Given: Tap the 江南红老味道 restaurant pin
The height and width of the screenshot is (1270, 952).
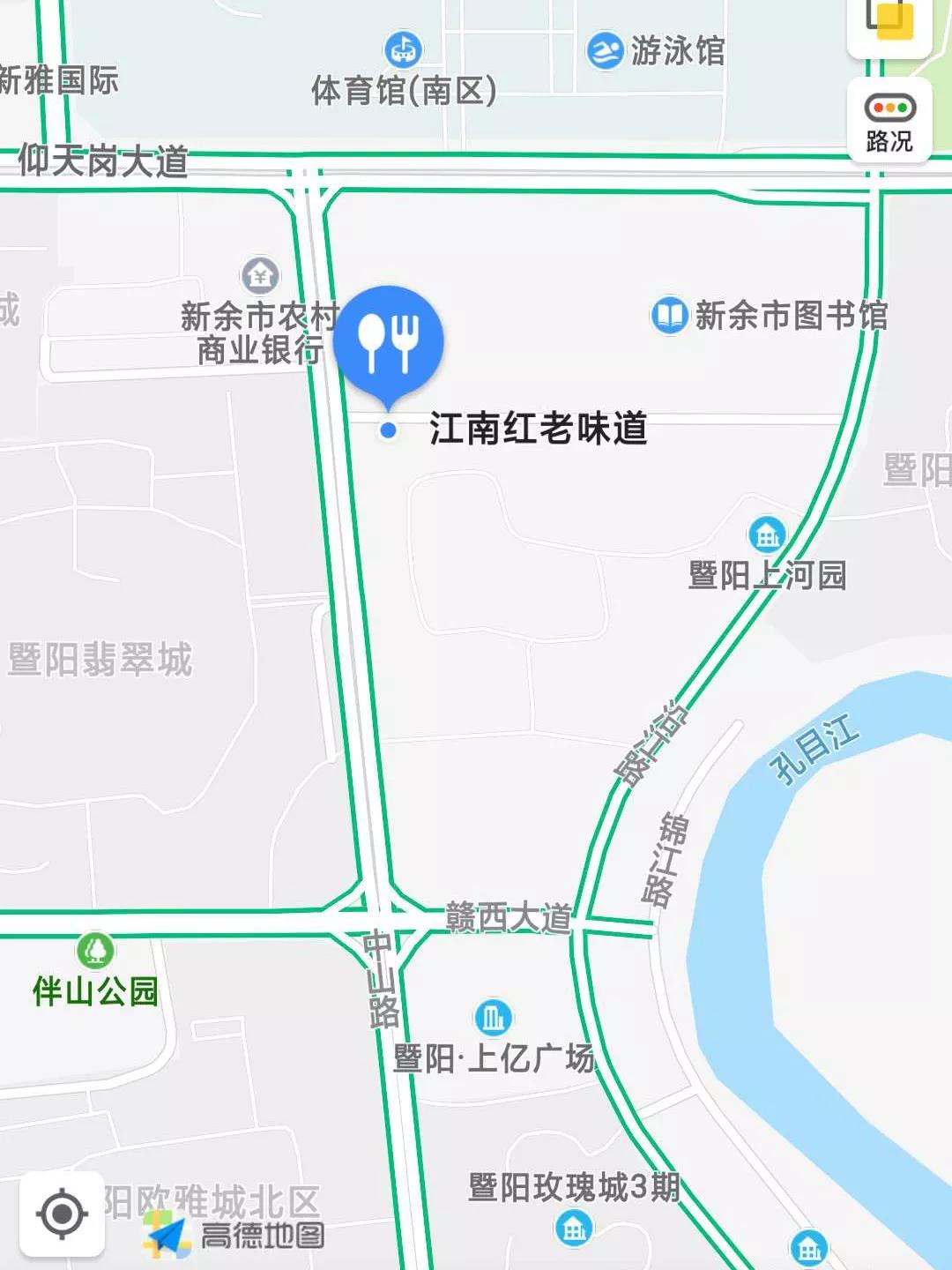Looking at the screenshot, I should click(389, 340).
